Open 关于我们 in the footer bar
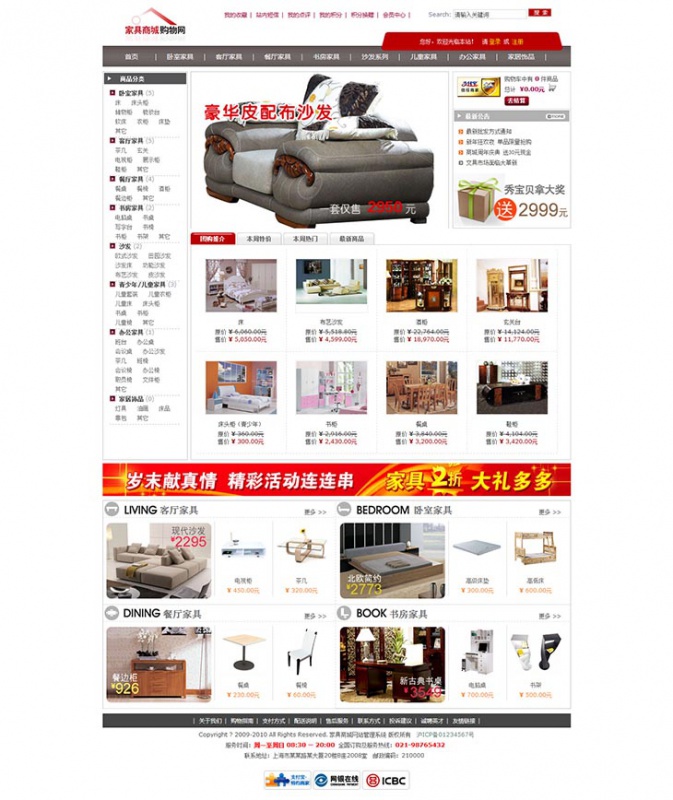The height and width of the screenshot is (800, 673). point(210,720)
